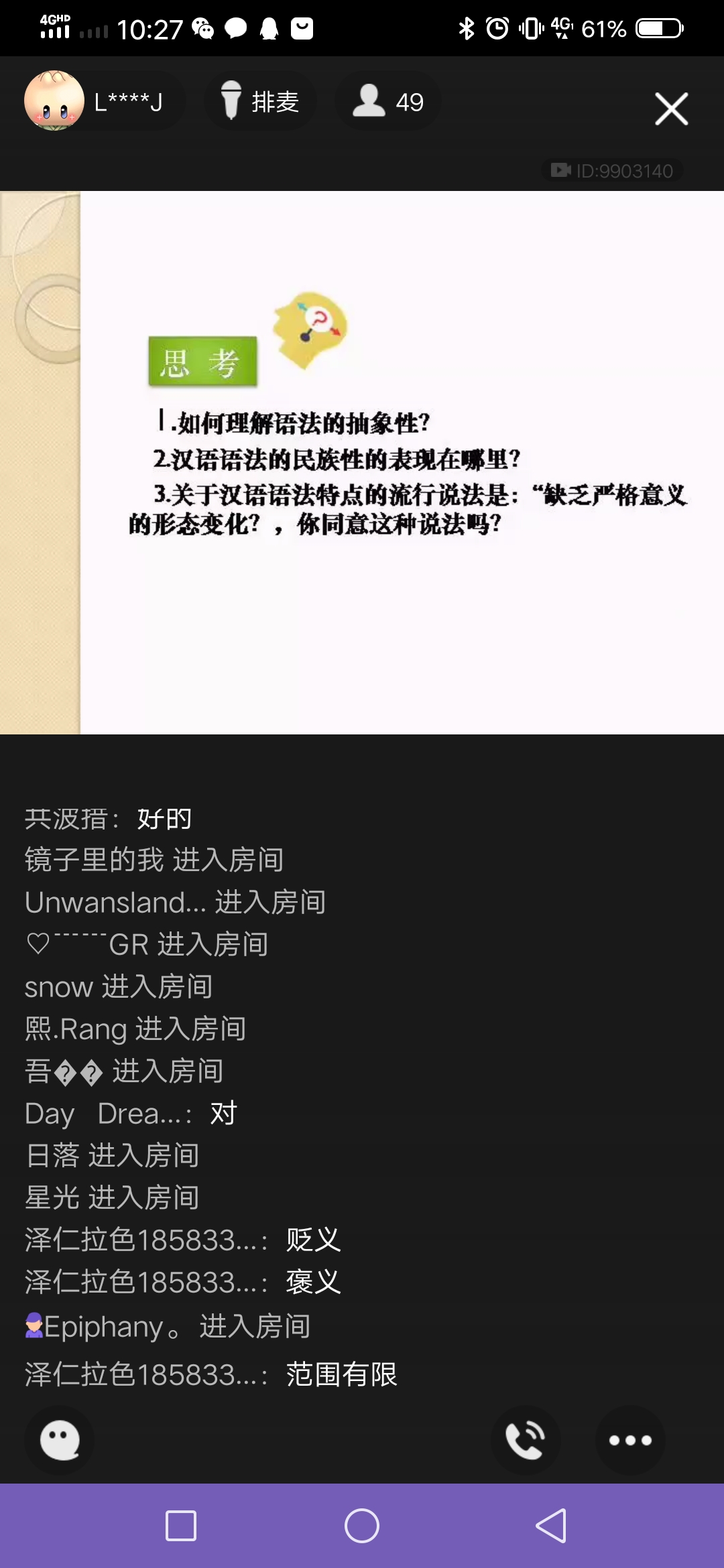
Task: Go back with the system back button
Action: [x=551, y=1526]
